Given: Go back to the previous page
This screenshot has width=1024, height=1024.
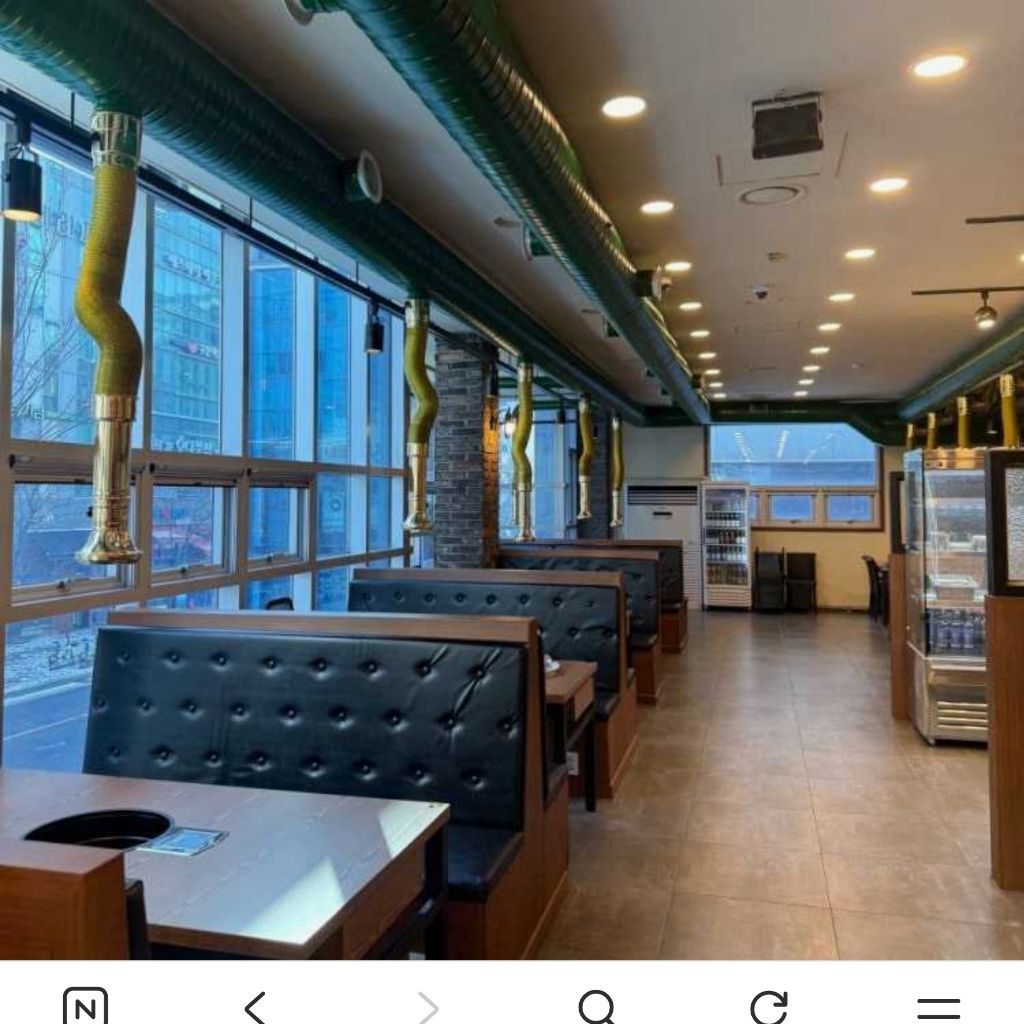Looking at the screenshot, I should click(255, 1006).
